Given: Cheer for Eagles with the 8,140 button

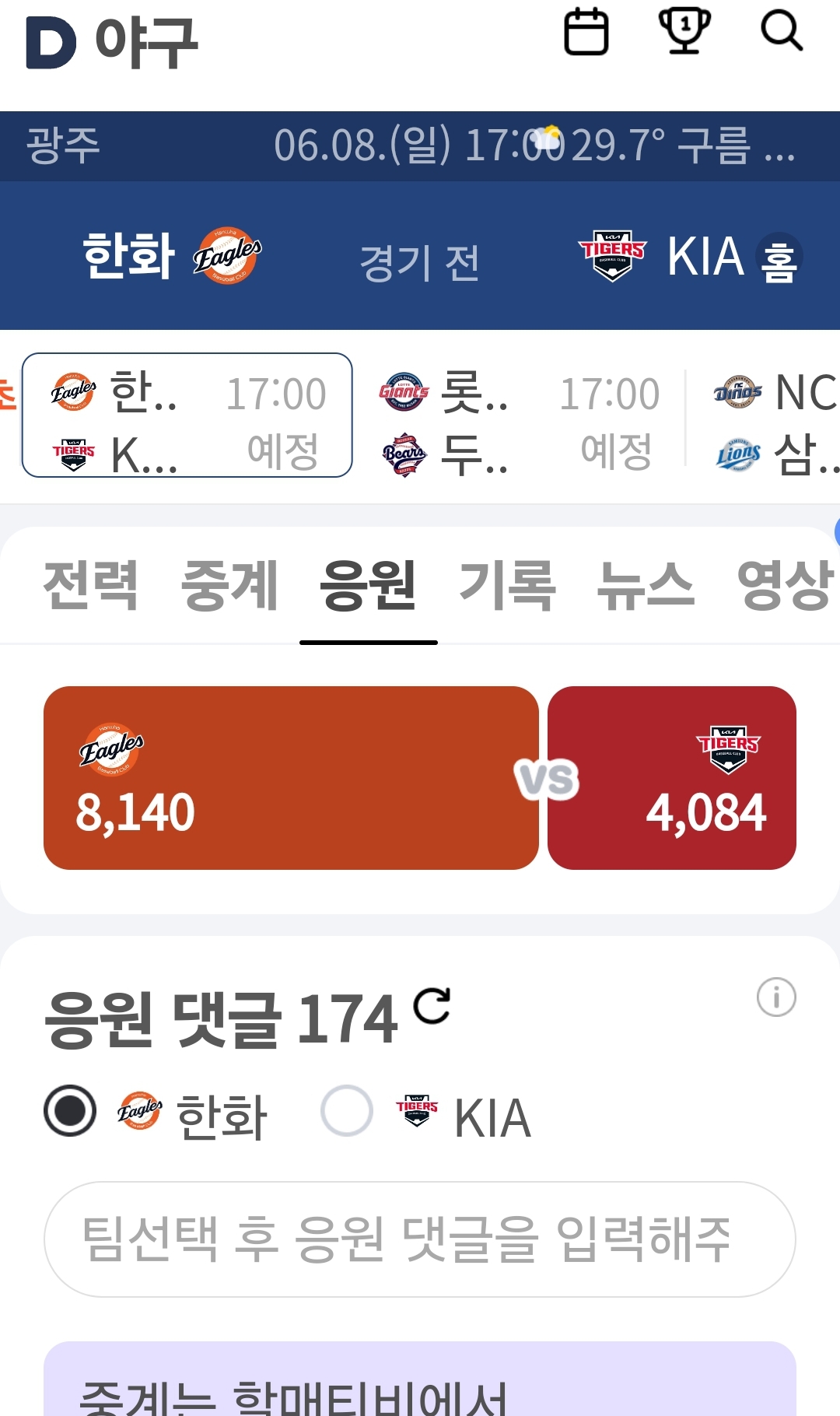Looking at the screenshot, I should [x=291, y=777].
